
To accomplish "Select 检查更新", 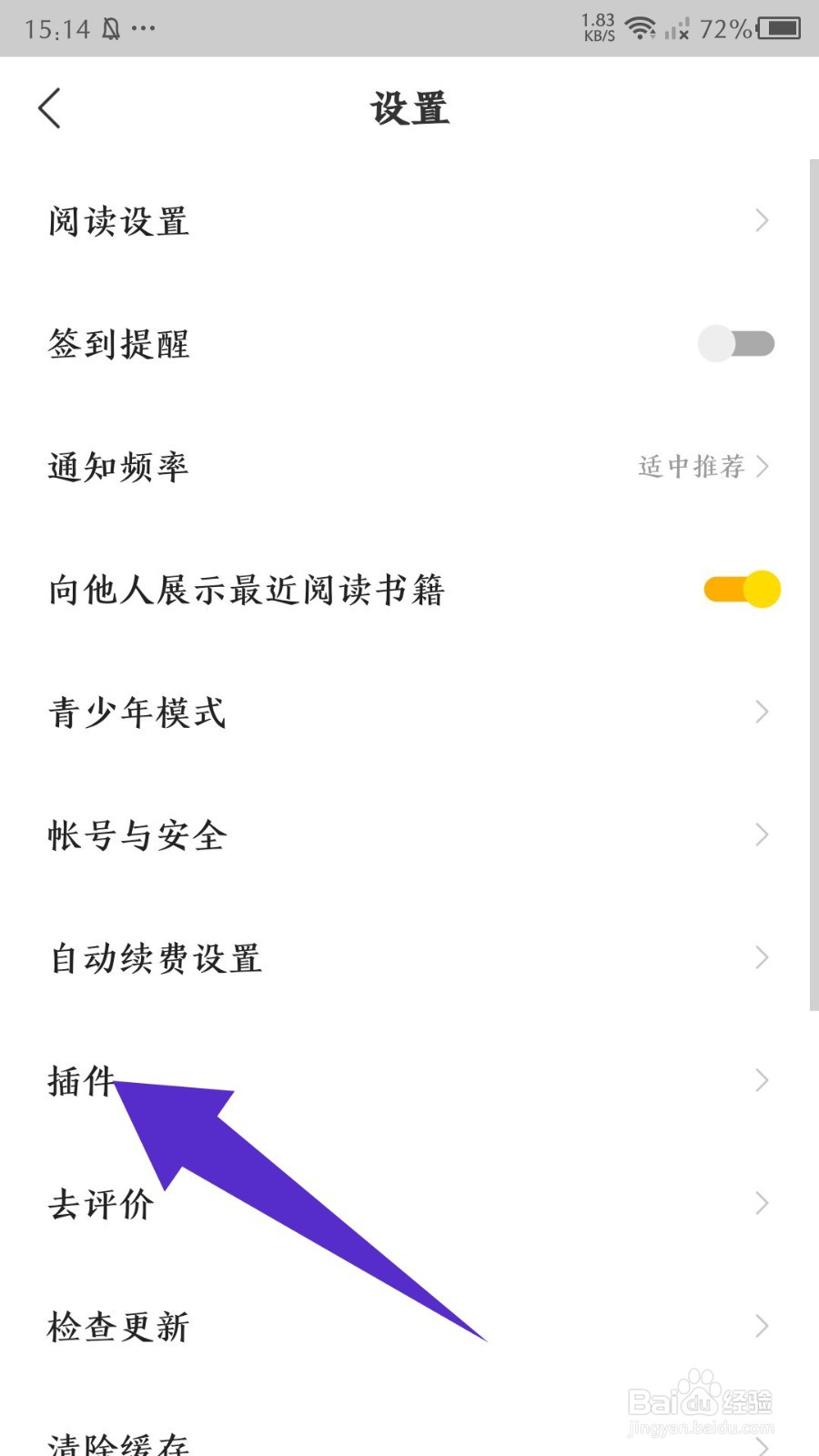I will coord(409,1327).
